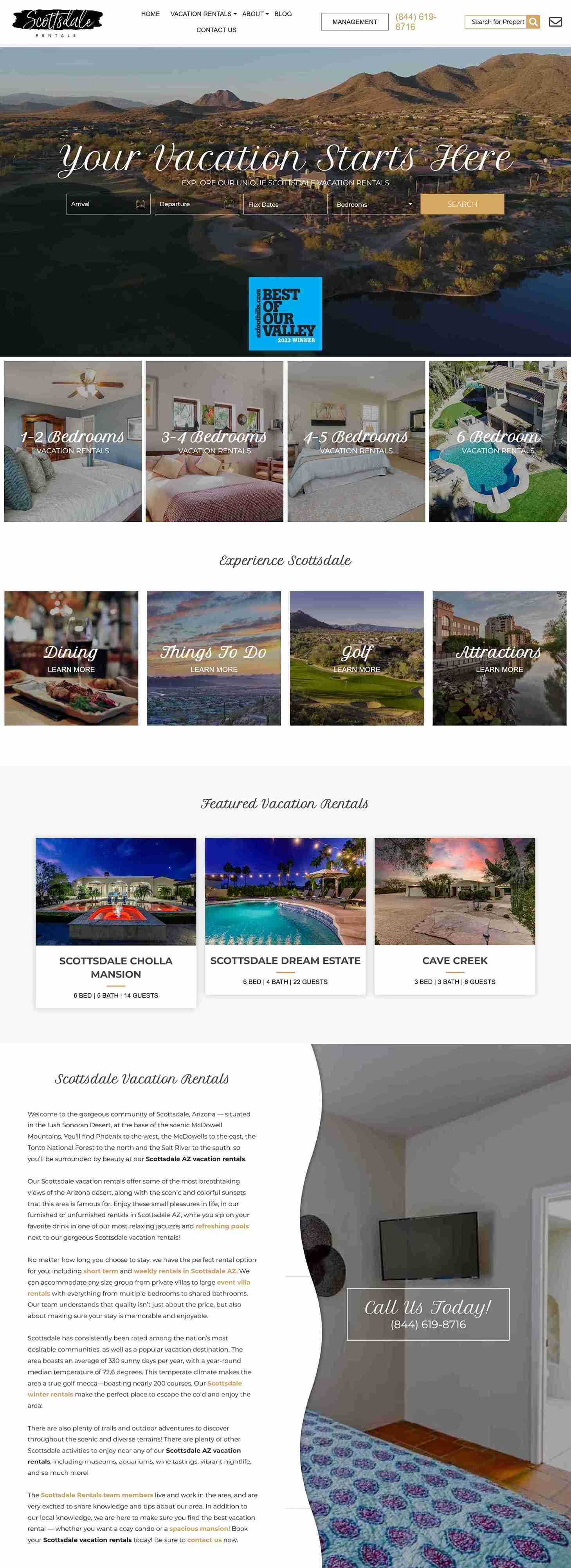
Task: View the Cave Creek rental card
Action: point(455,960)
